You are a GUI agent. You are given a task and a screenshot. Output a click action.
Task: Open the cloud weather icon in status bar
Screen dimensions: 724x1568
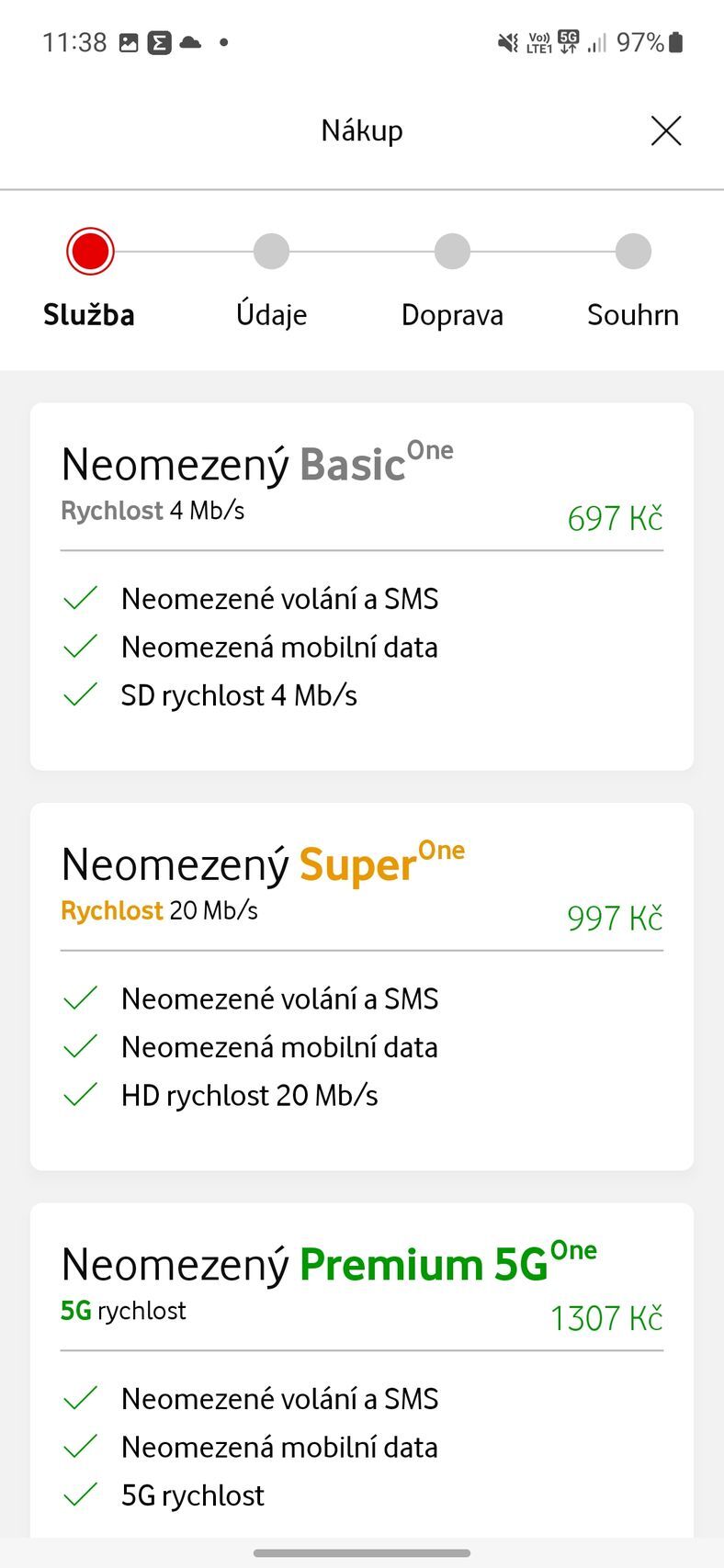187,41
